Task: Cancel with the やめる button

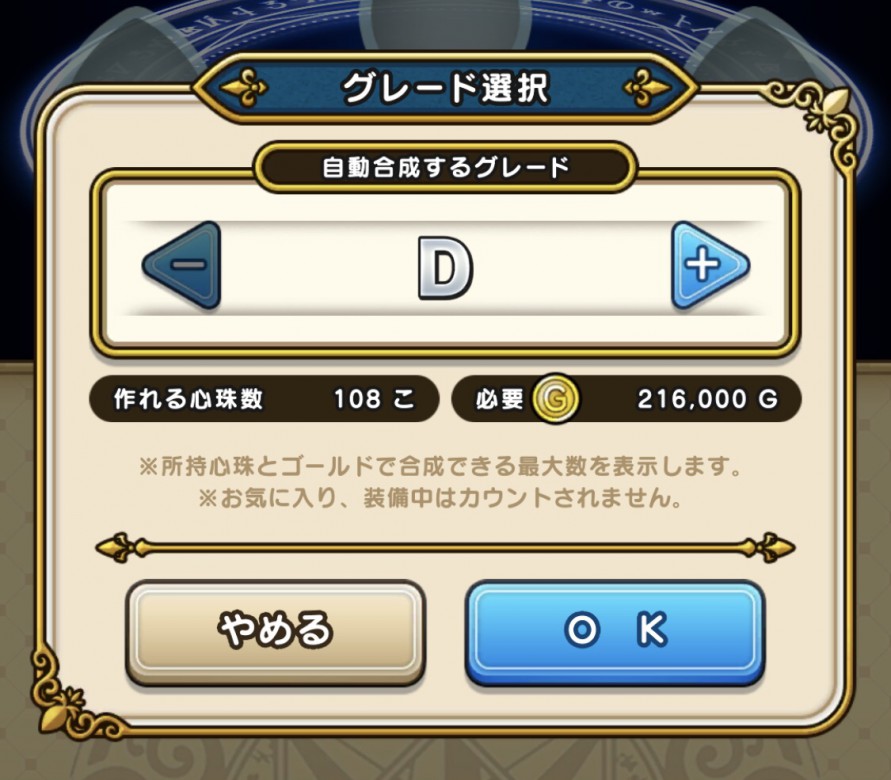Action: coord(275,630)
